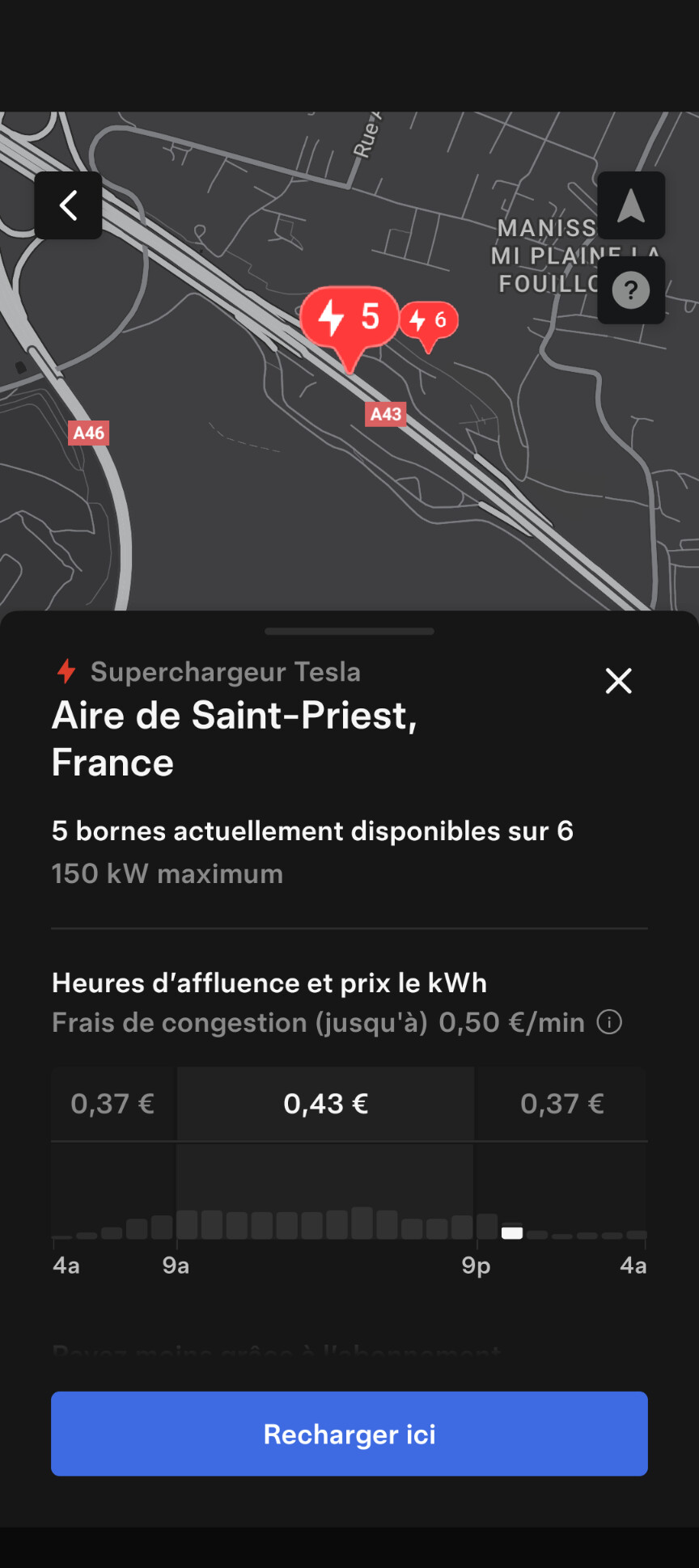Select the Supercharger pin showing 5
This screenshot has width=699, height=1568.
[x=349, y=319]
